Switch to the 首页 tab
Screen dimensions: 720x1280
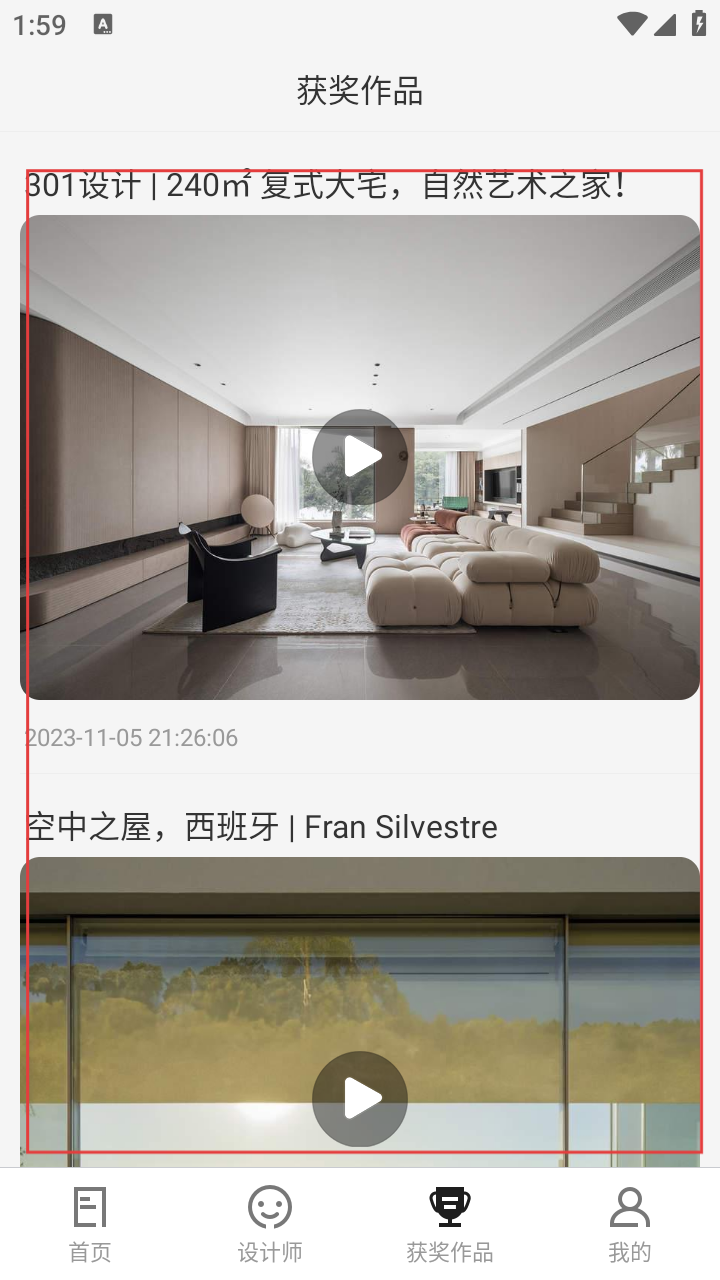tap(90, 1224)
